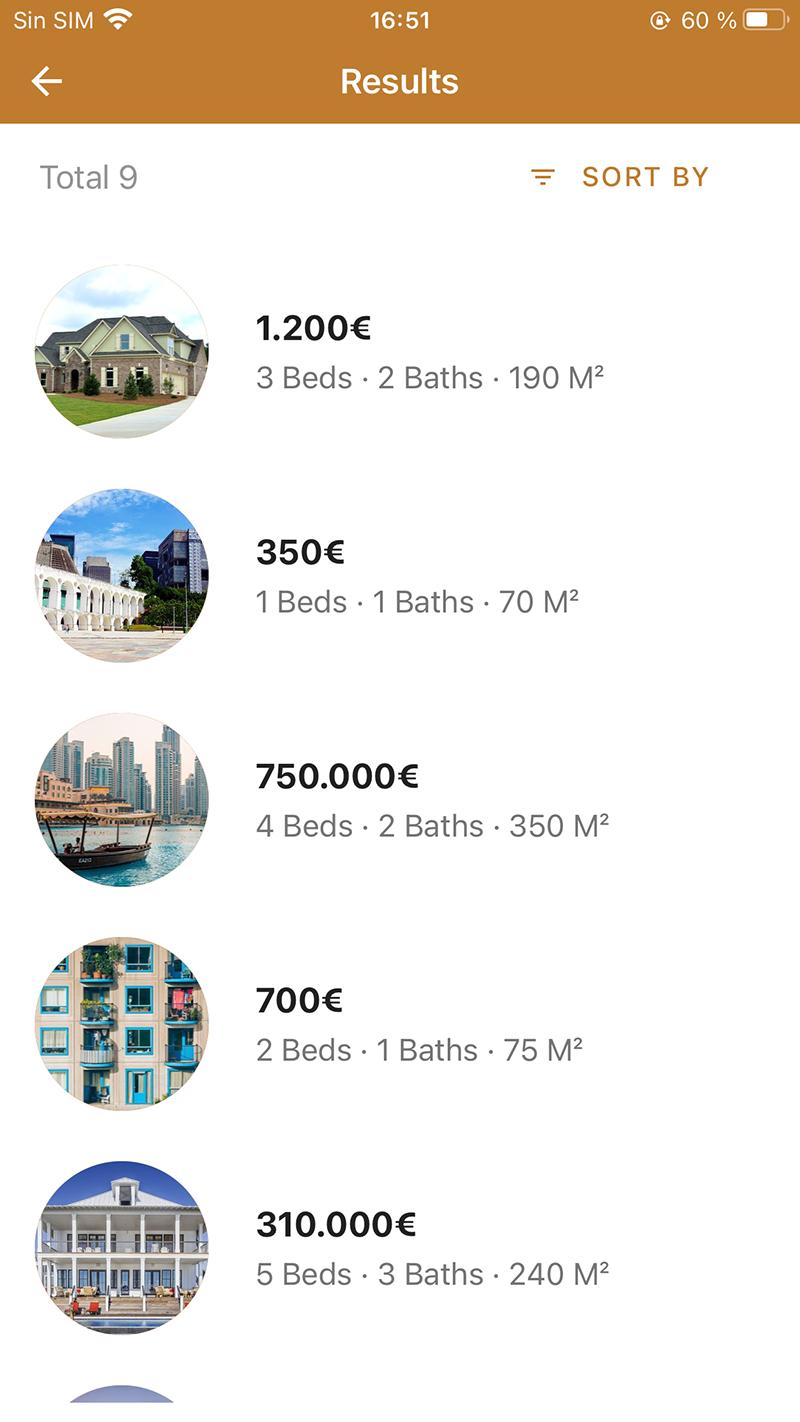View the 310.000€ five-bed property

tap(400, 1247)
